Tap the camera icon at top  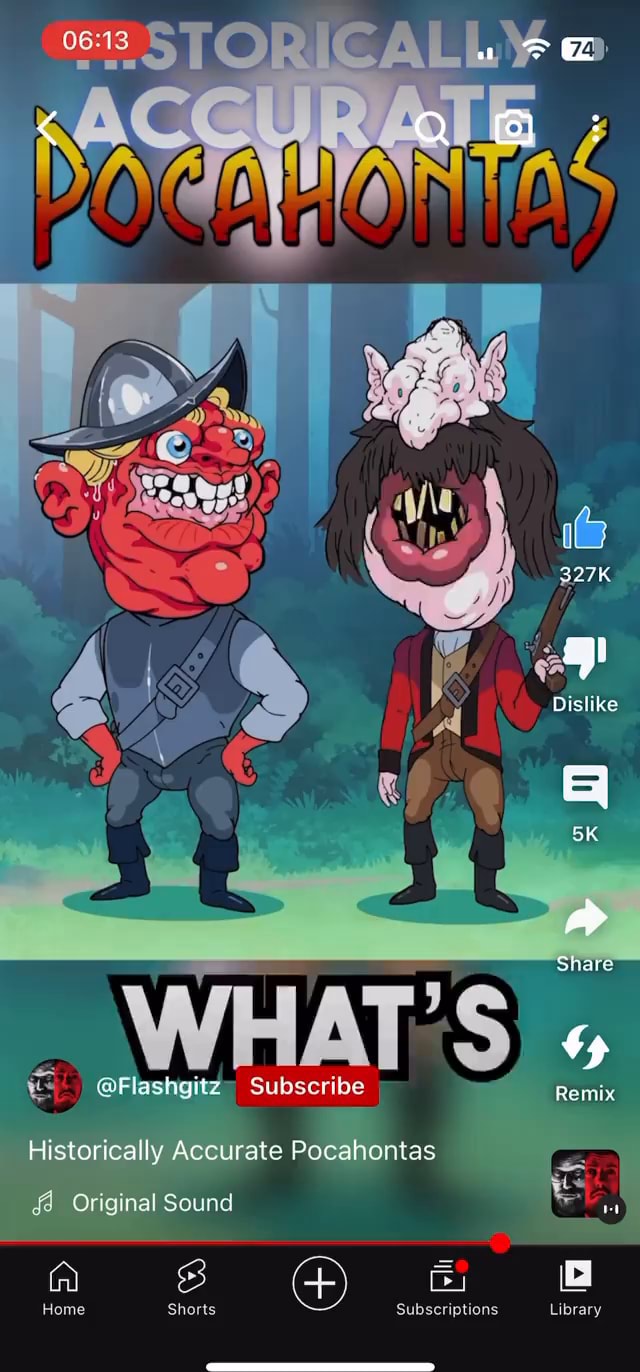coord(514,128)
